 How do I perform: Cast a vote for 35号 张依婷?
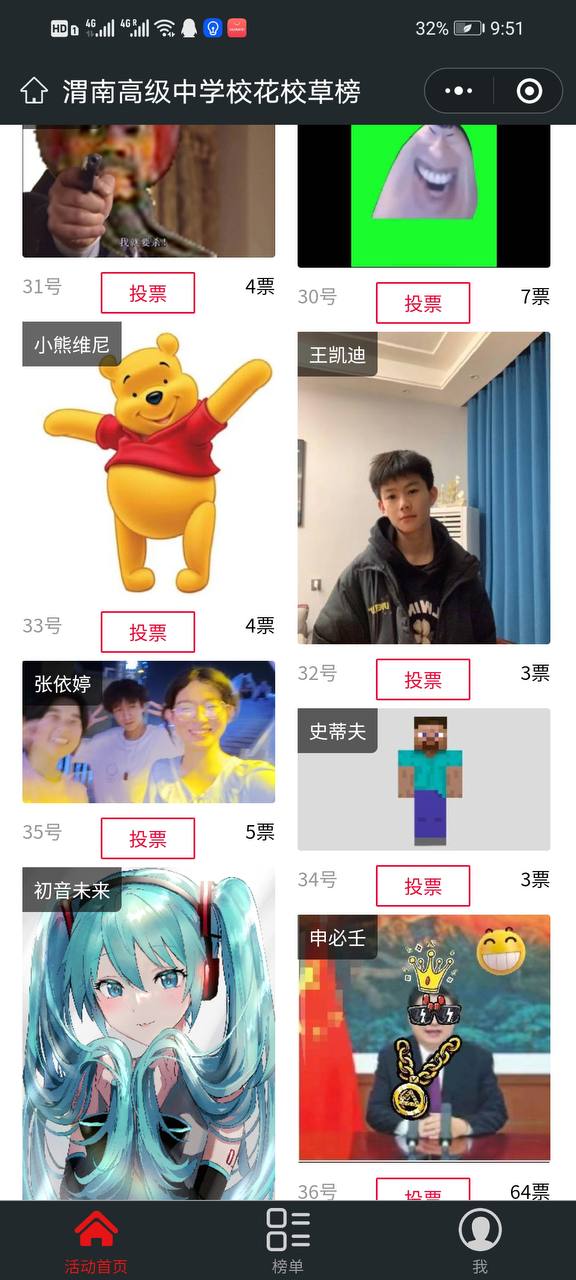148,838
